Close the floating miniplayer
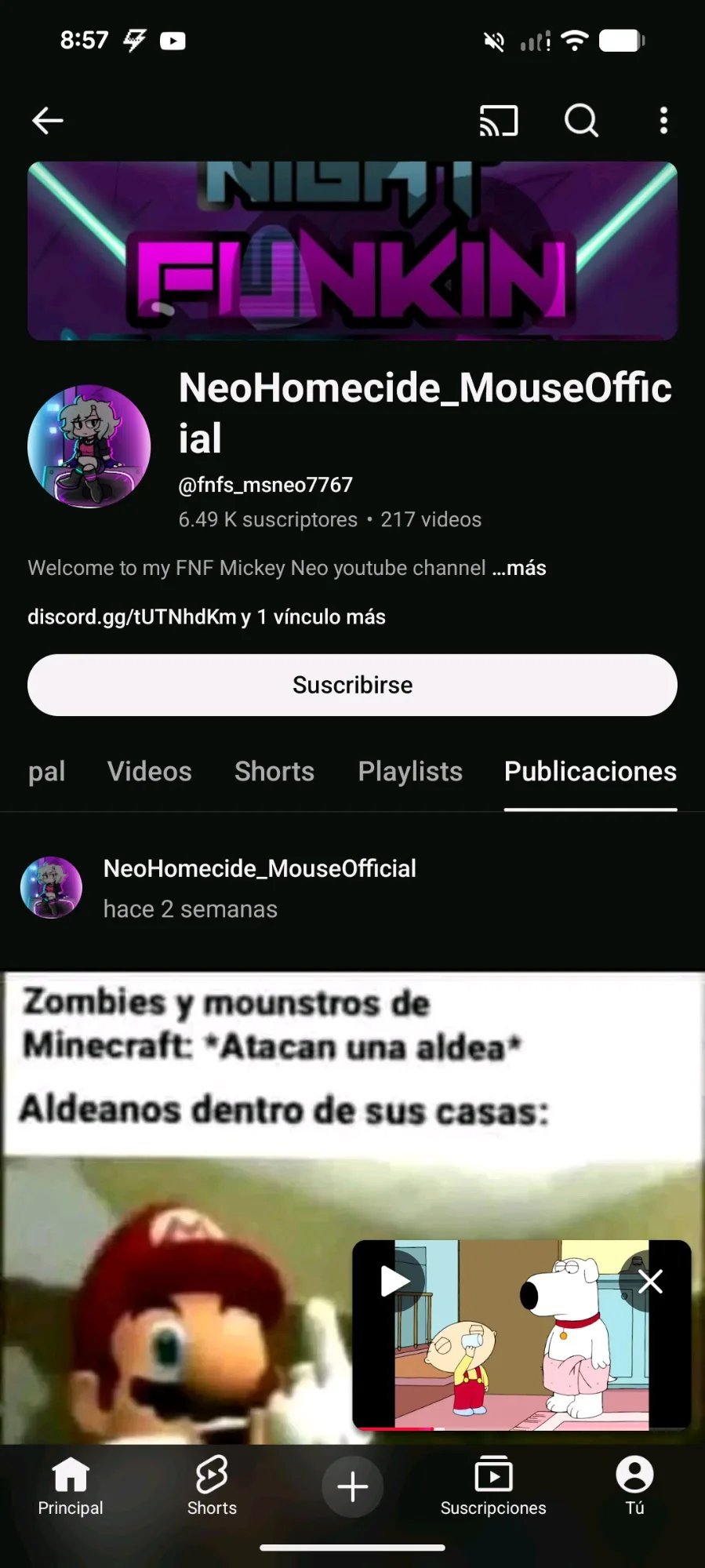Image resolution: width=705 pixels, height=1568 pixels. tap(650, 1282)
